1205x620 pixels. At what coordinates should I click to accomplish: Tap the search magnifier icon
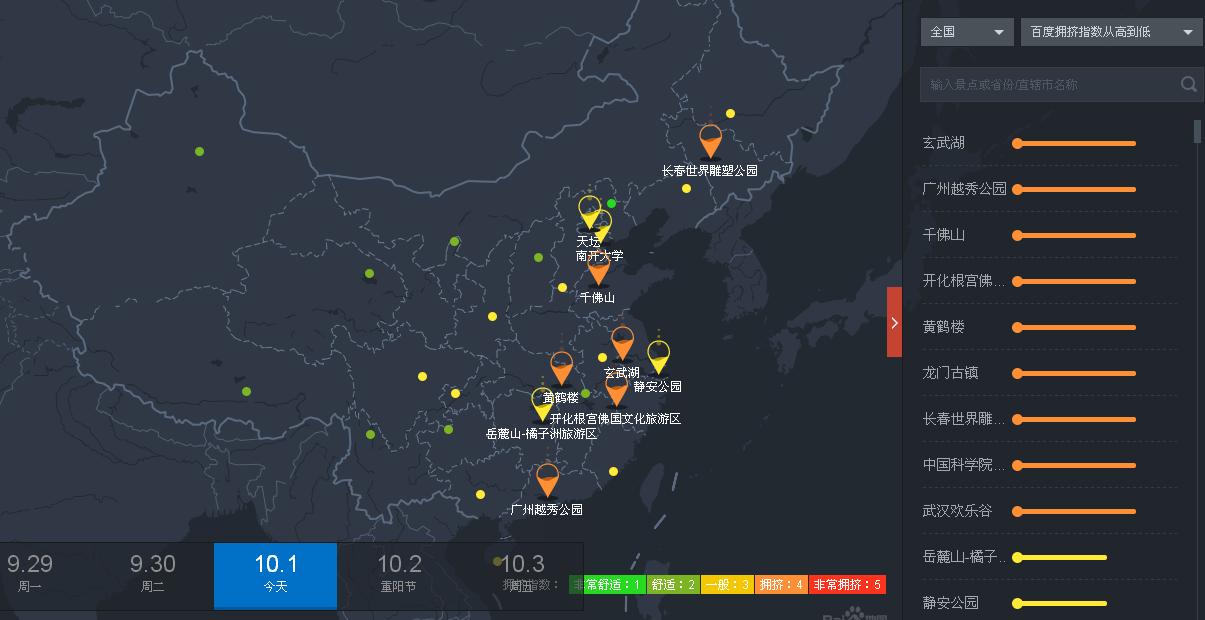tap(1188, 85)
